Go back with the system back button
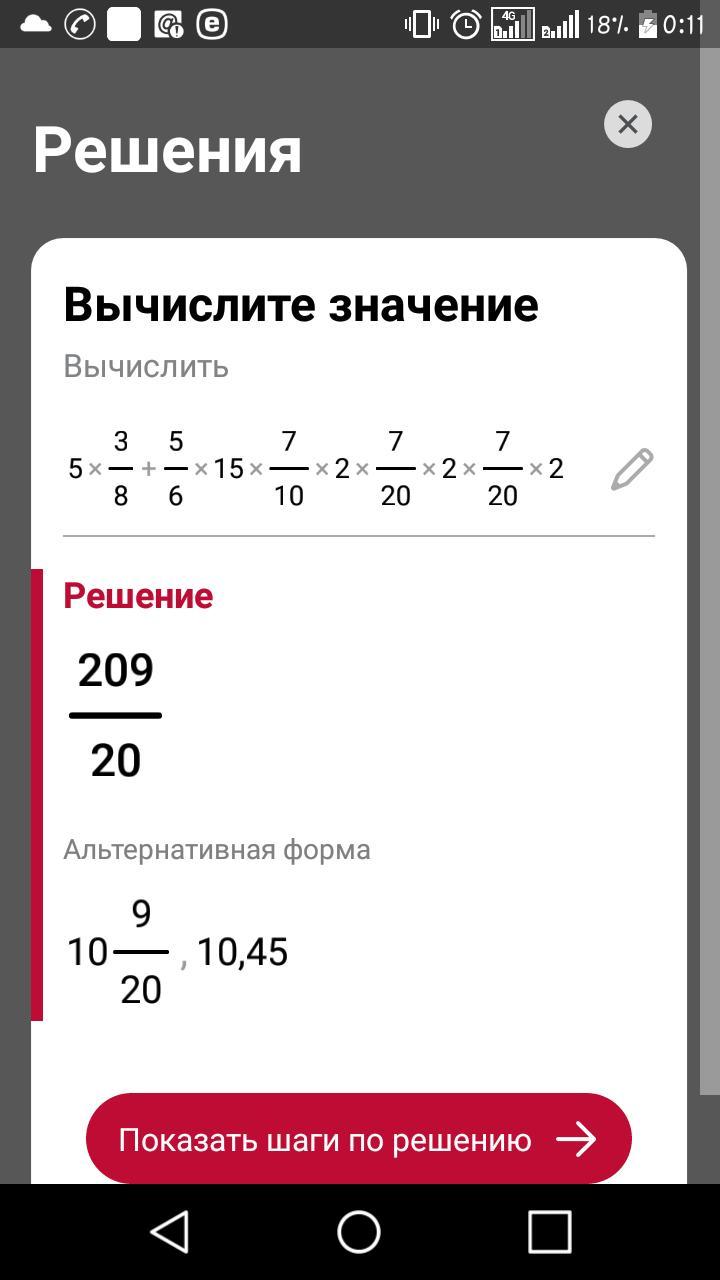The width and height of the screenshot is (720, 1280). 170,1231
